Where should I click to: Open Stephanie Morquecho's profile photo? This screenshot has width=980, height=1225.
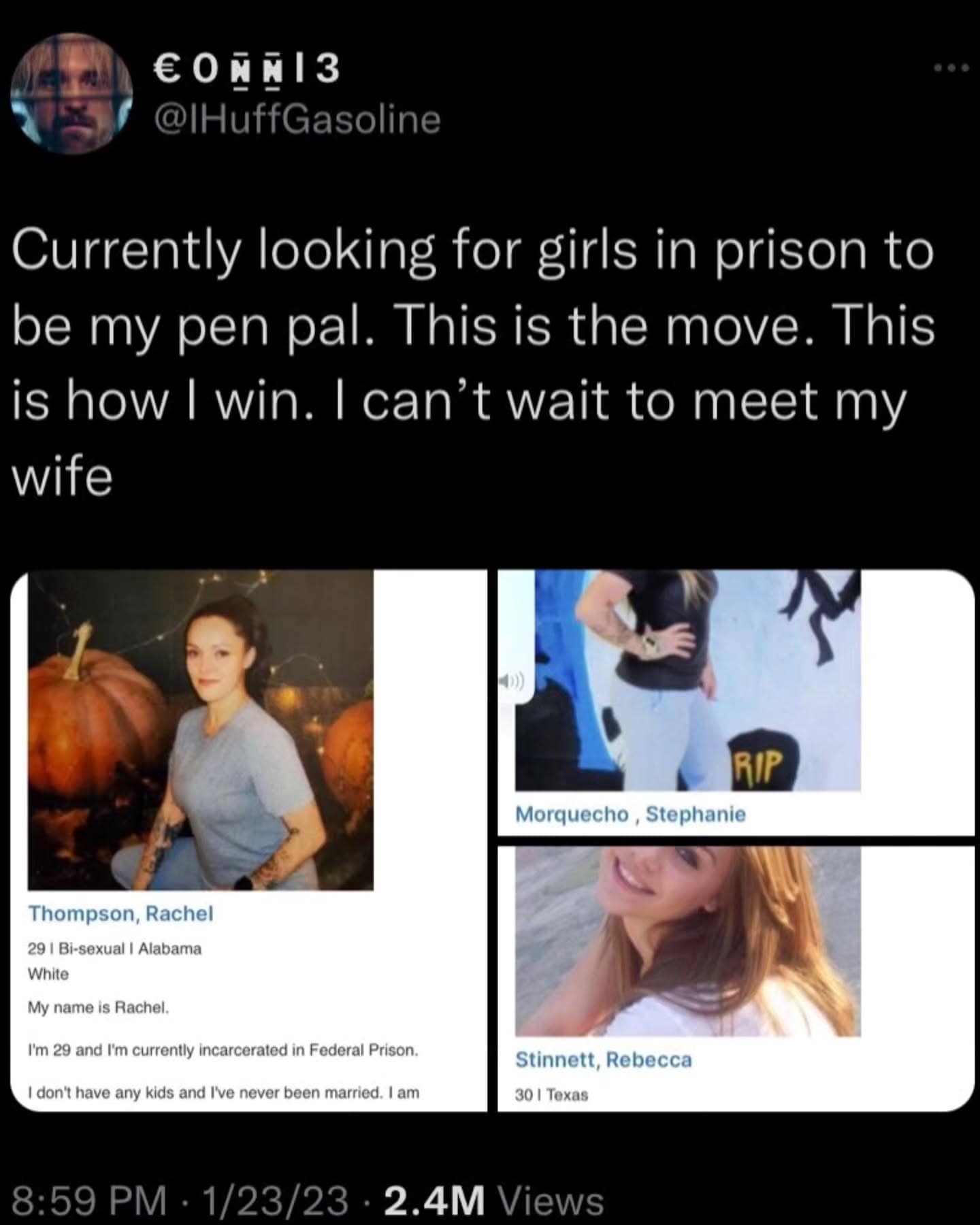point(687,681)
